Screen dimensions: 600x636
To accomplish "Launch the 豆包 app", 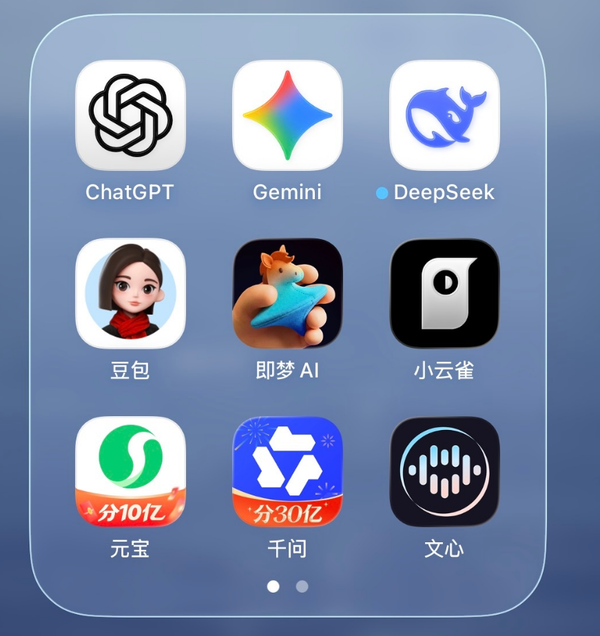I will pyautogui.click(x=130, y=293).
